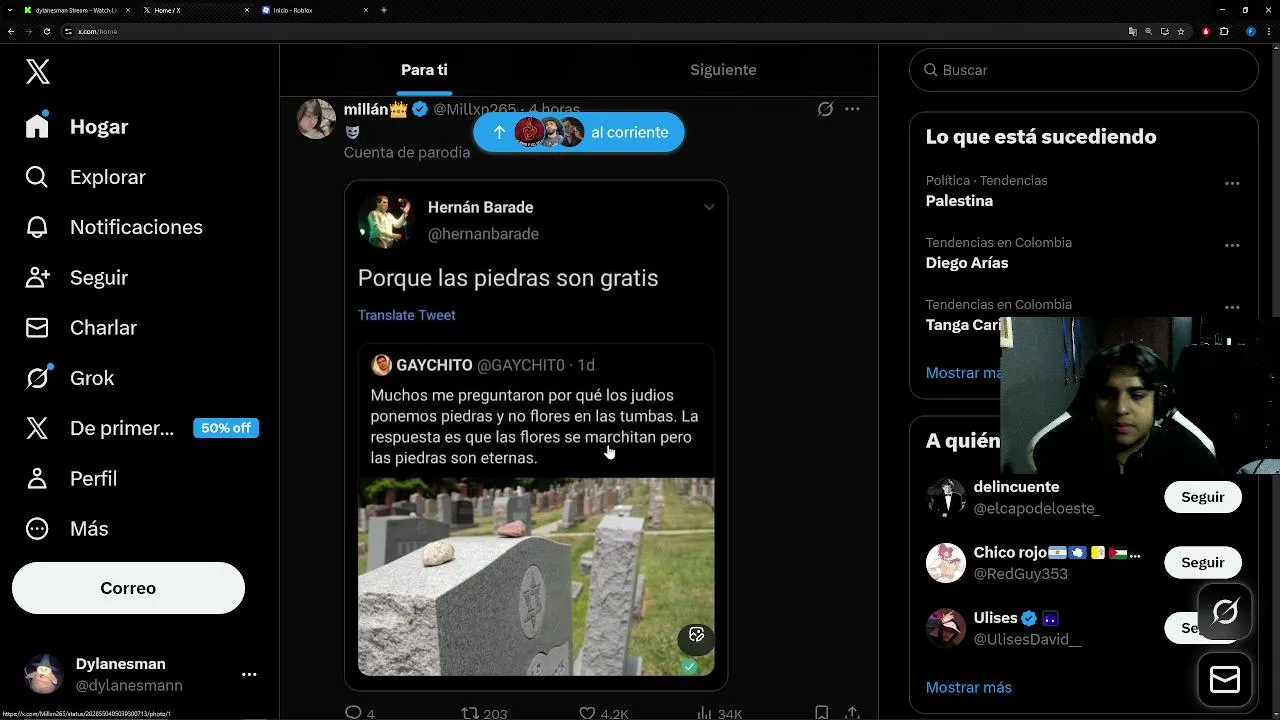Follow delincuente with the Seguir button
This screenshot has width=1280, height=720.
point(1202,497)
